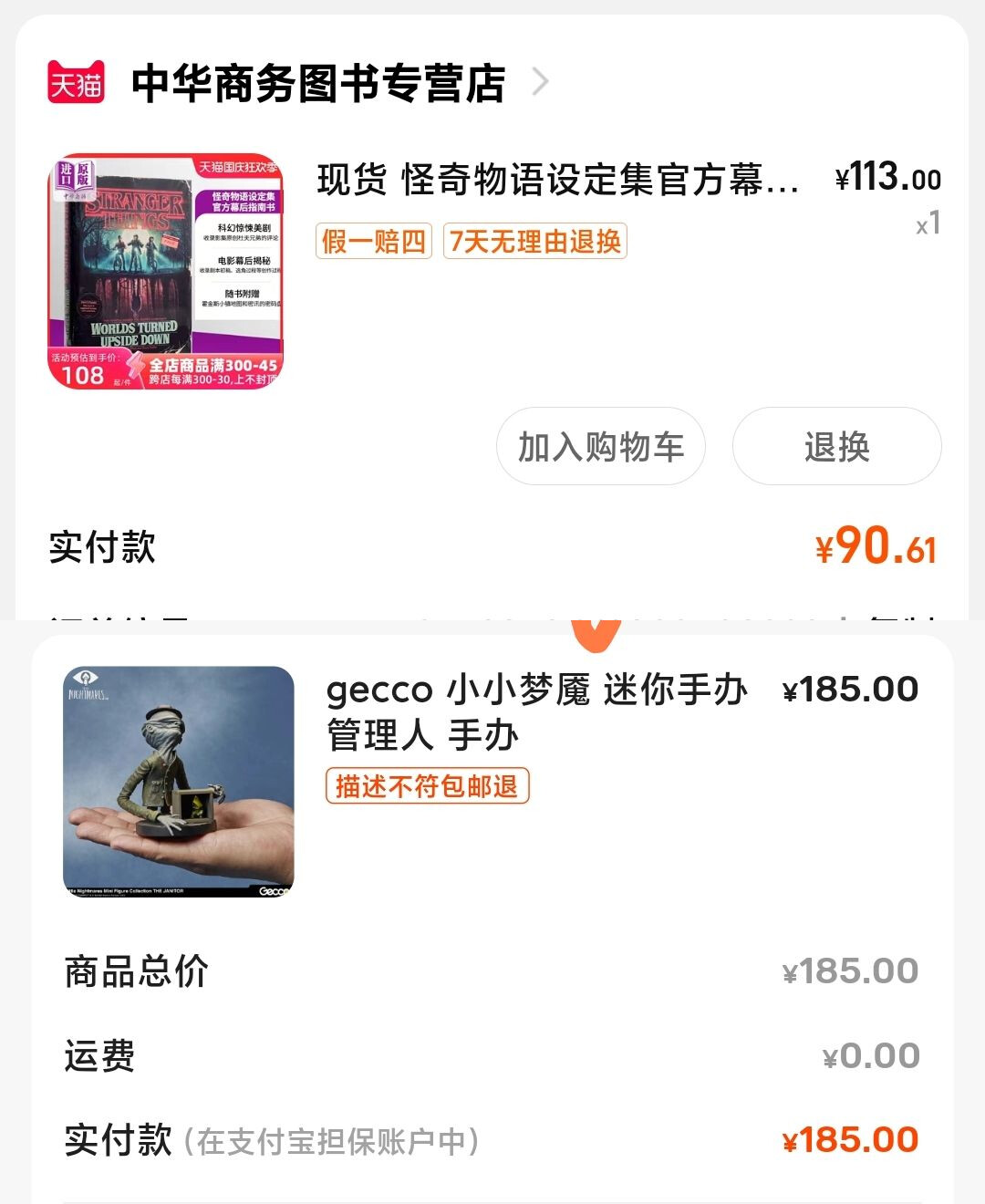Tap the 退换 return or exchange button

(836, 447)
